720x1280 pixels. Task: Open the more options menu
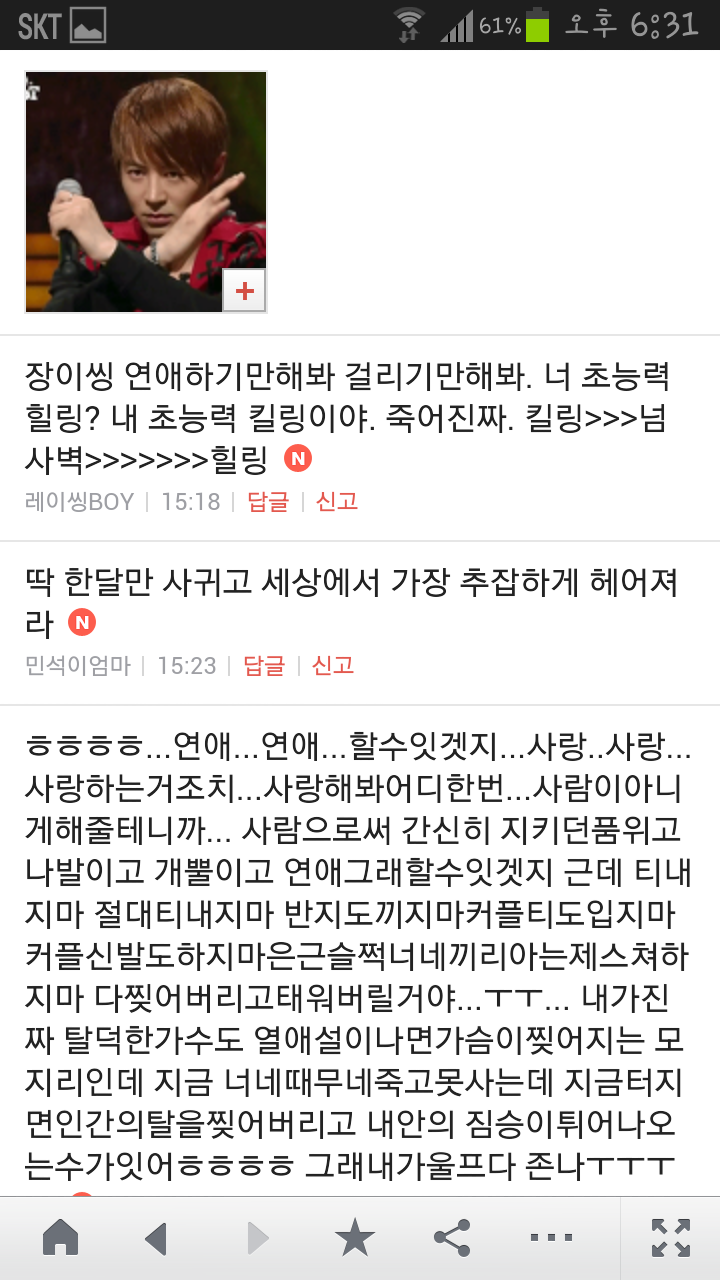[x=551, y=1238]
